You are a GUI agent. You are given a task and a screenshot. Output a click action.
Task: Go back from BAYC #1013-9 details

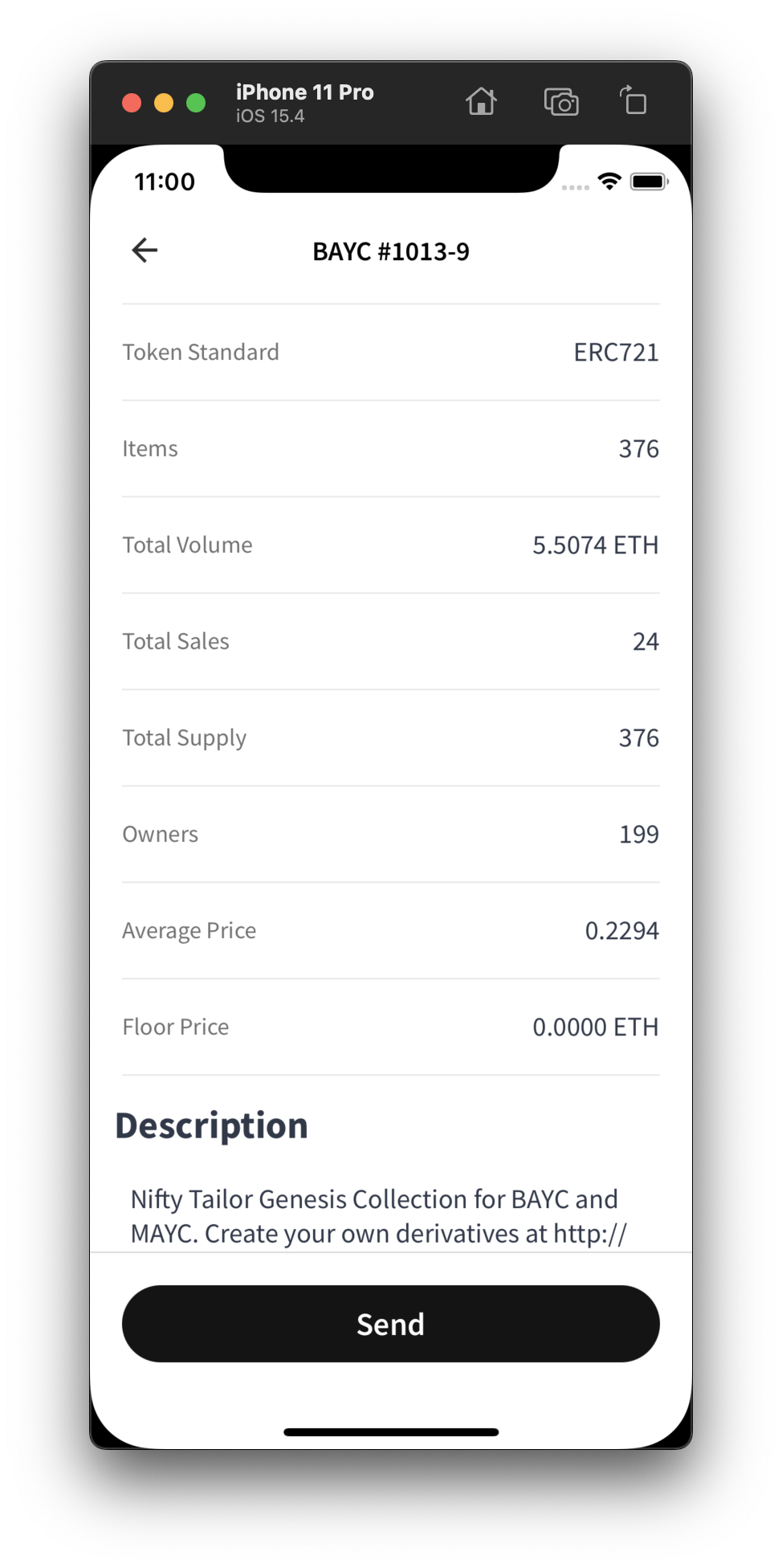(x=145, y=251)
